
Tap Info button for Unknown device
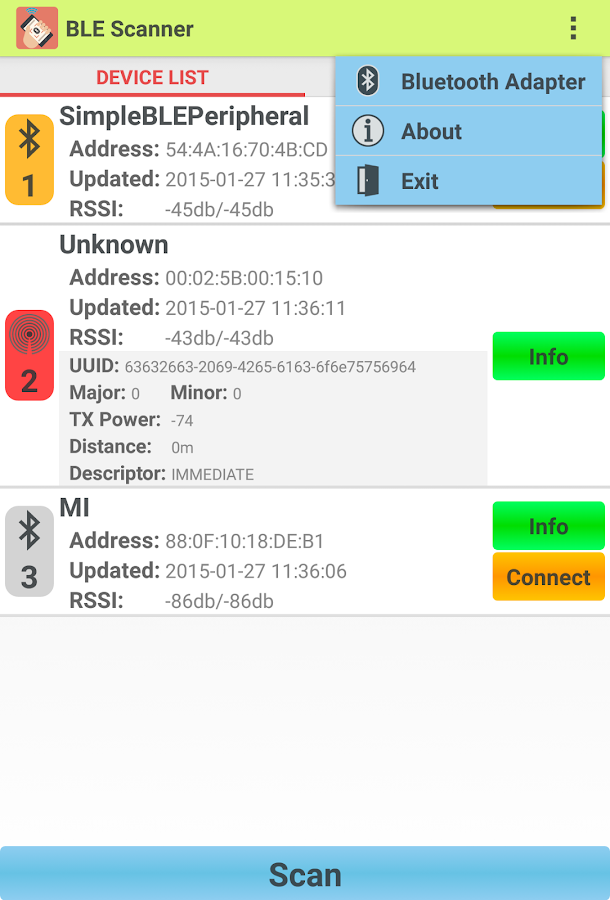pos(548,356)
